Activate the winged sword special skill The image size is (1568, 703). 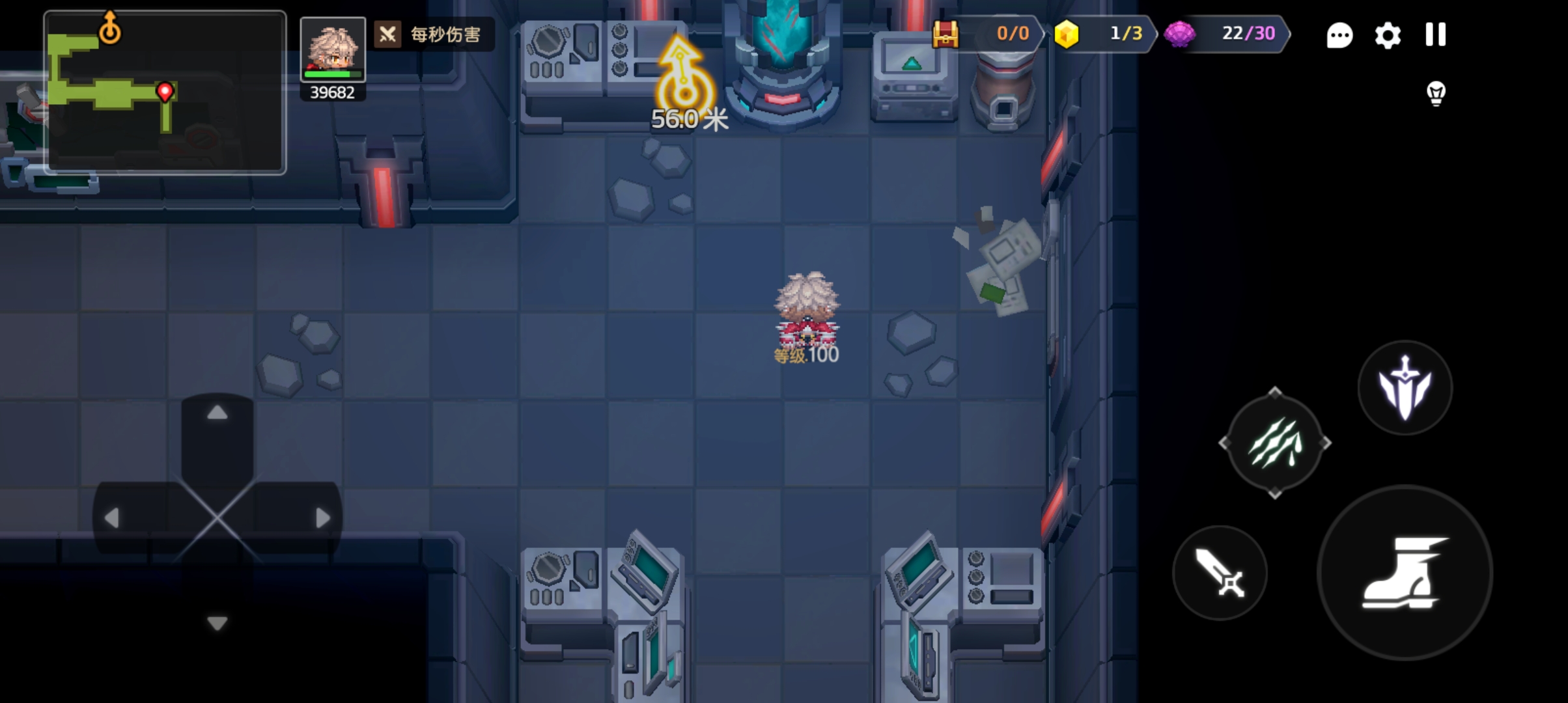1405,388
